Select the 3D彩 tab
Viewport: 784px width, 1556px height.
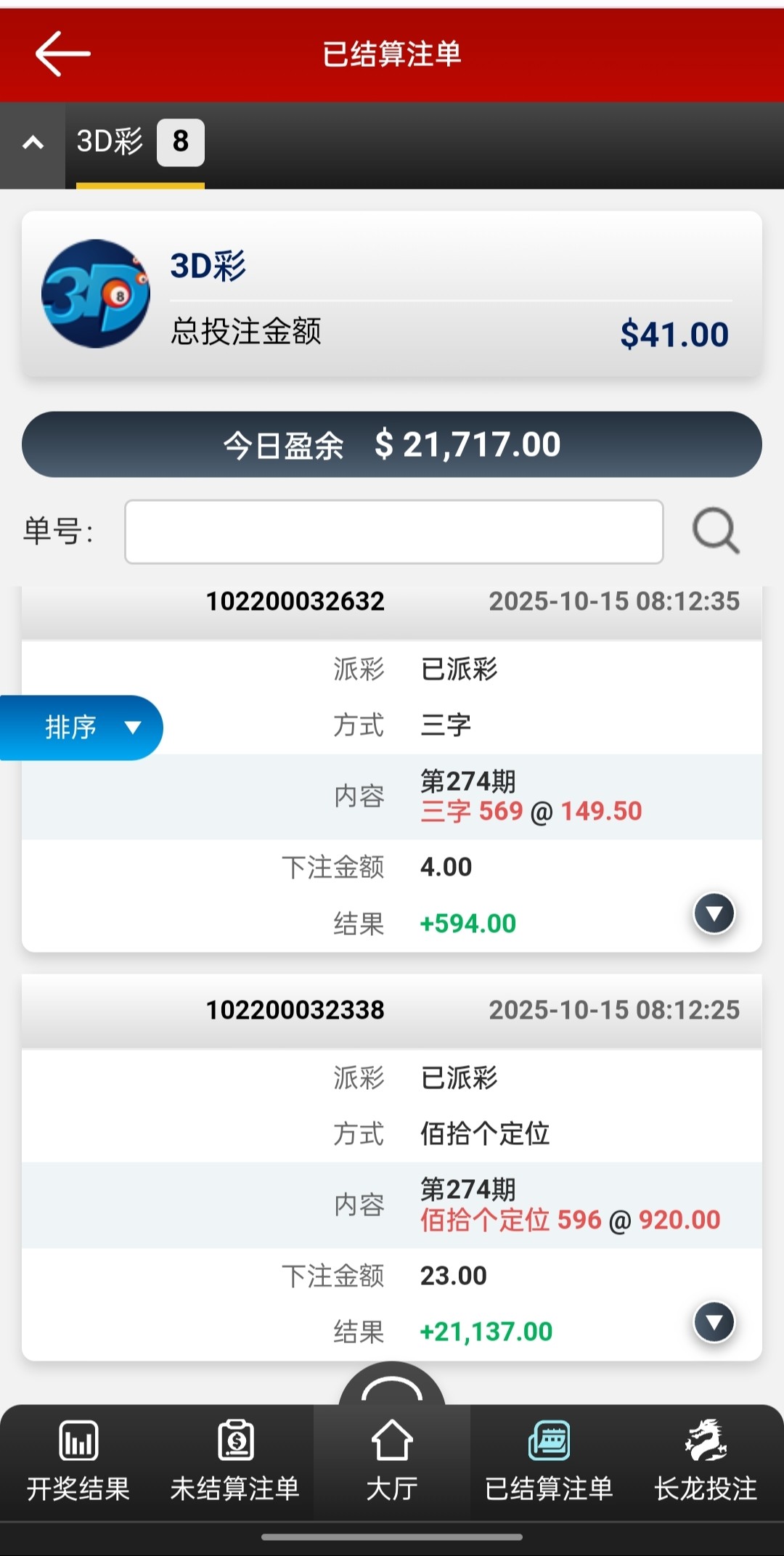pos(139,142)
